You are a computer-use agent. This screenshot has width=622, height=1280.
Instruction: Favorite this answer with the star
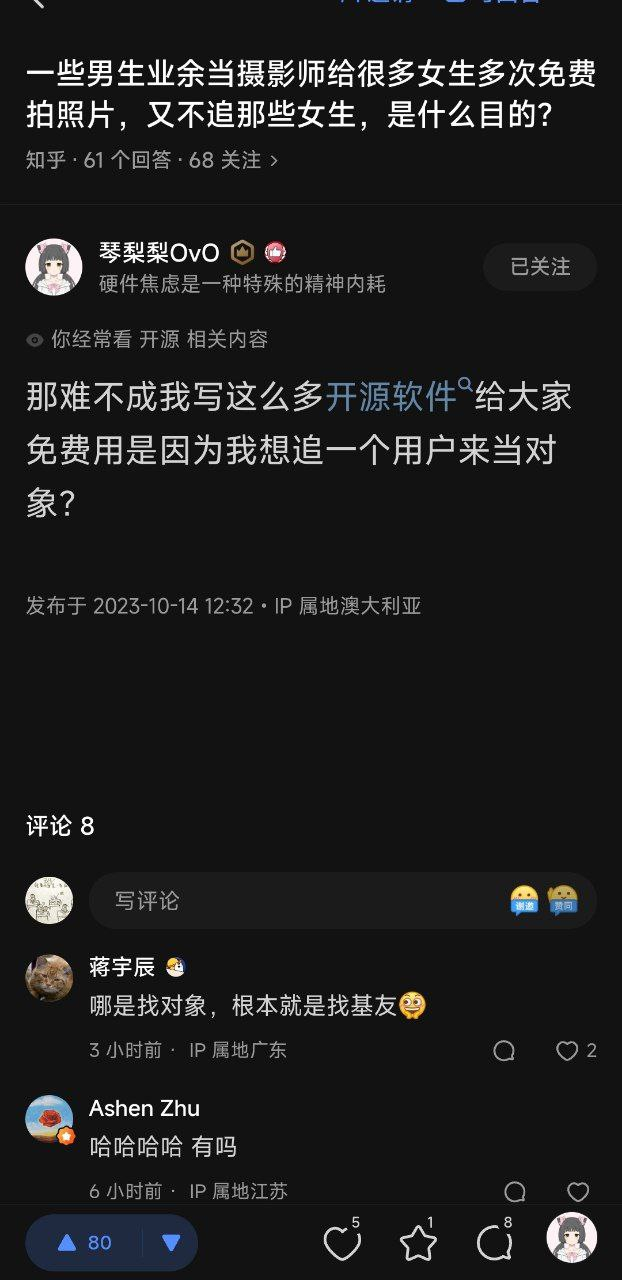click(x=418, y=1243)
